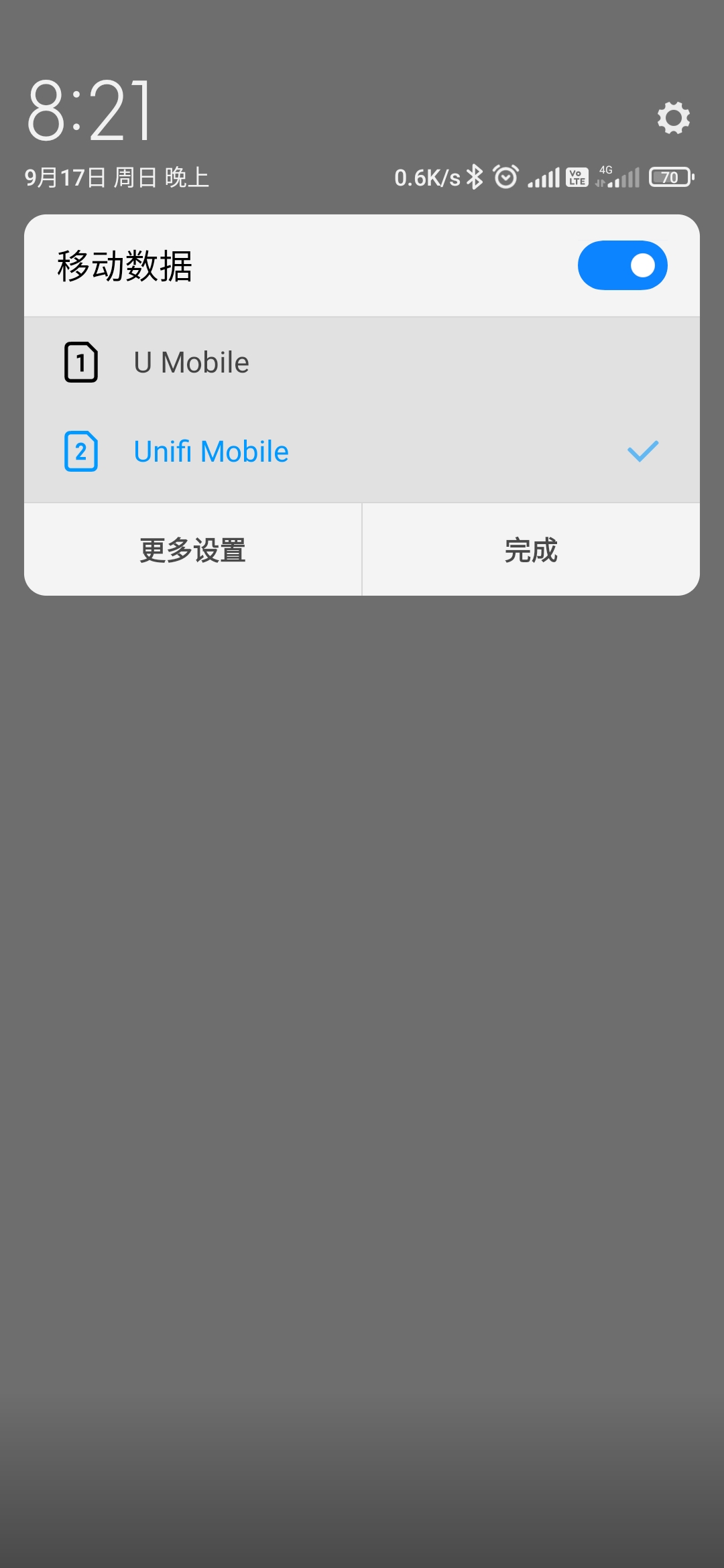The height and width of the screenshot is (1568, 724).
Task: Select U Mobile SIM for data
Action: 362,363
